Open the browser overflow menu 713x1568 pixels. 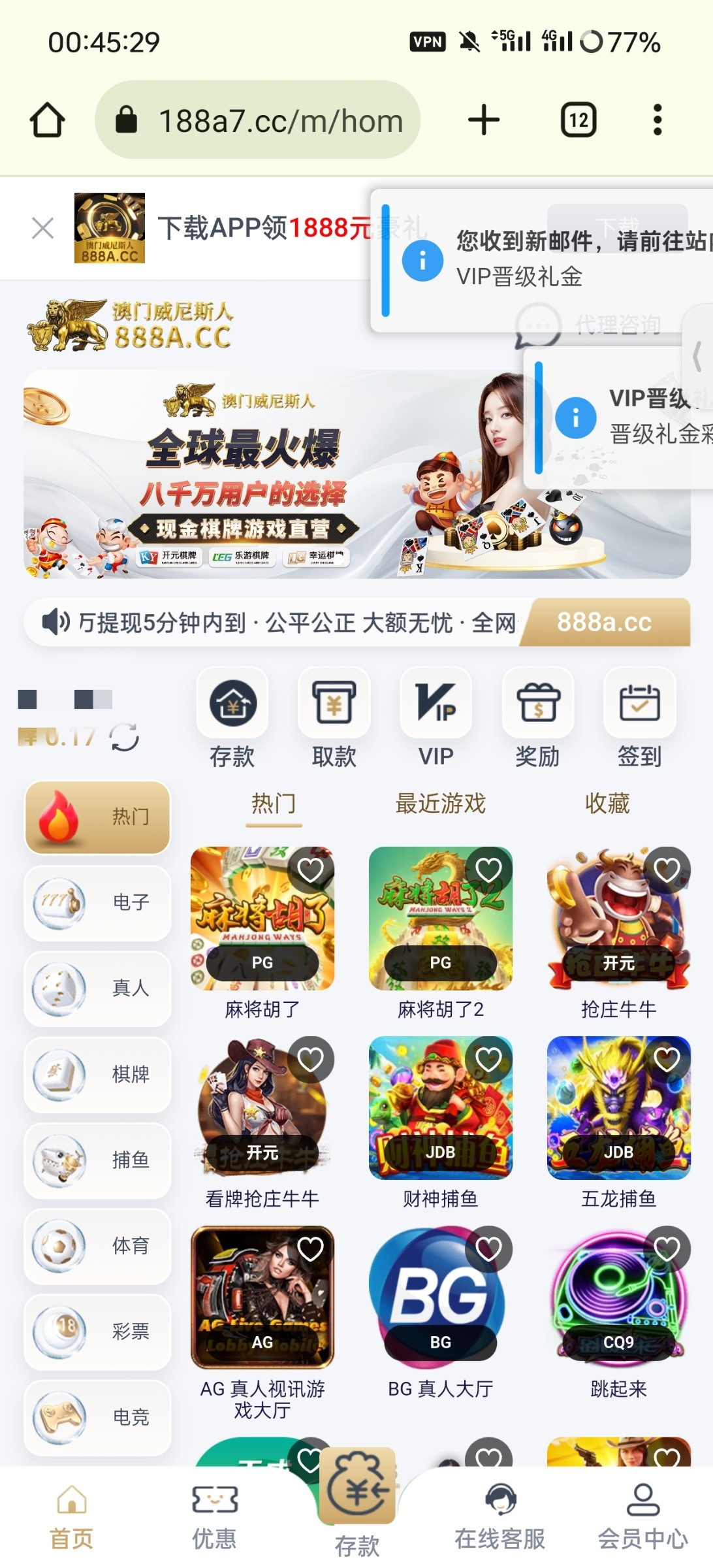tap(657, 120)
